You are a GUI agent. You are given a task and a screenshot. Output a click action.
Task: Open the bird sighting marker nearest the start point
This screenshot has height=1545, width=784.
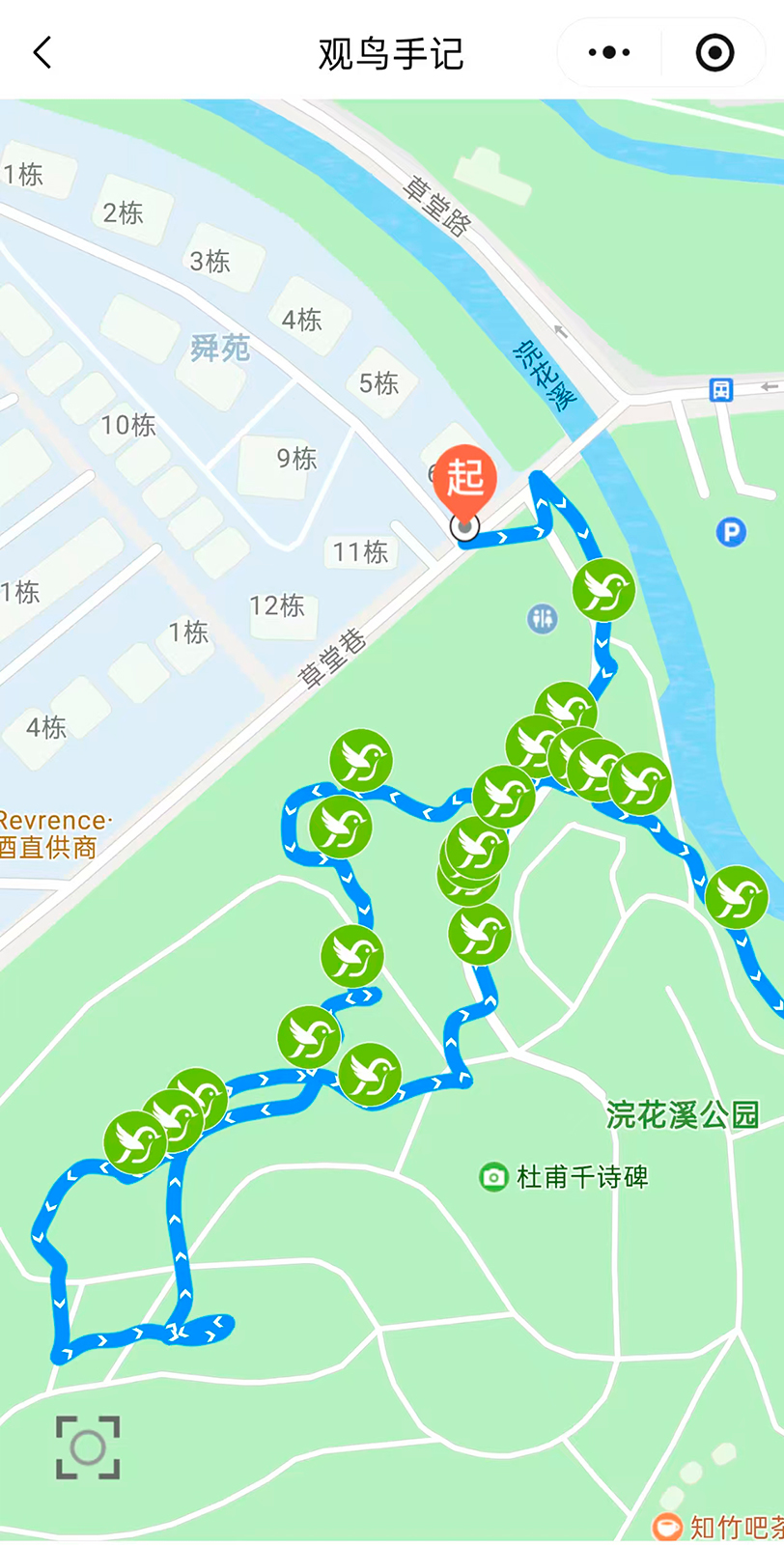tap(603, 590)
